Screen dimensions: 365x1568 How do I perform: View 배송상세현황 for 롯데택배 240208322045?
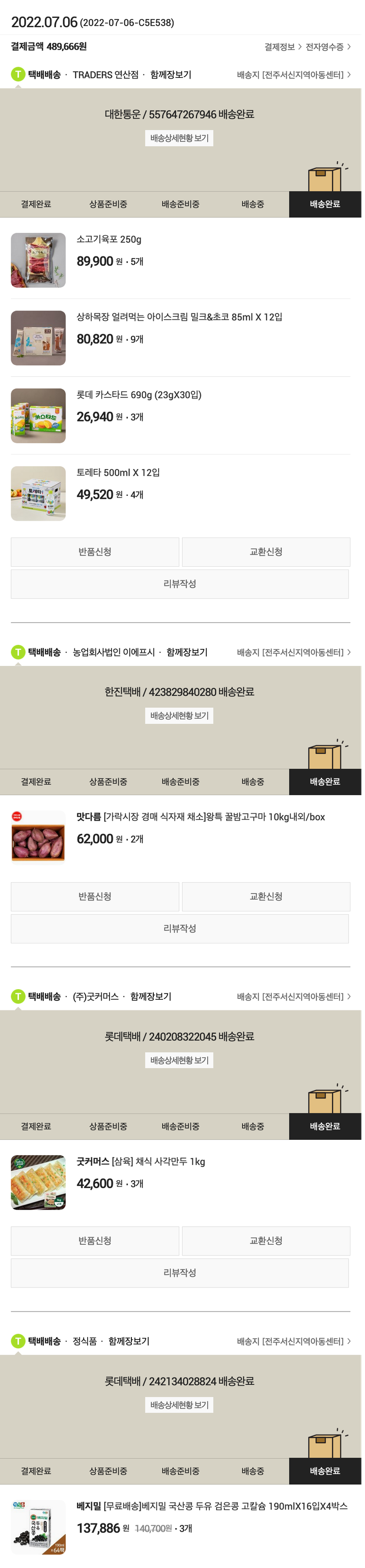179,1061
